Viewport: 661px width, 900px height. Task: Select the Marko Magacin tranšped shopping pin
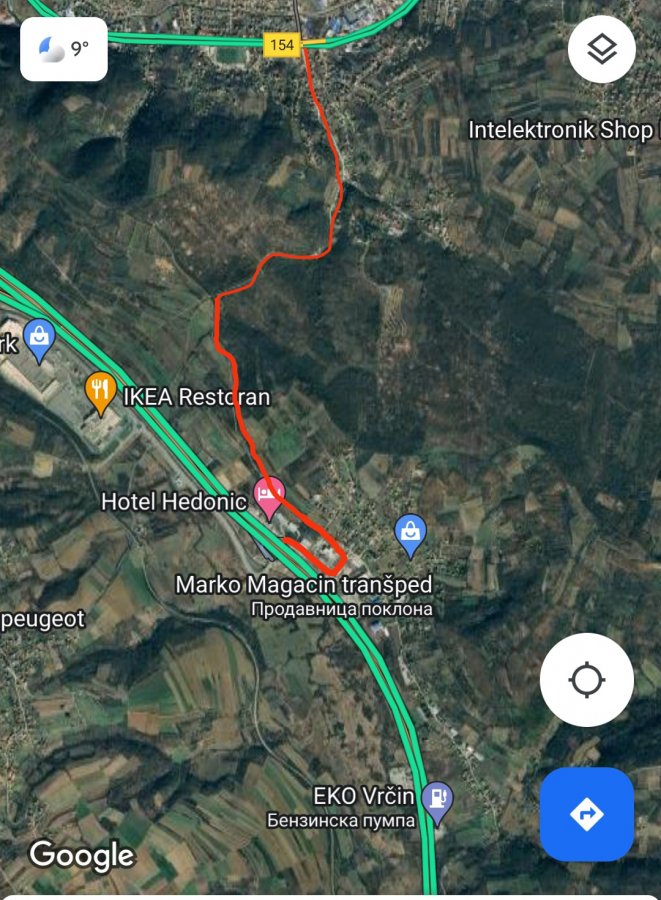pos(410,534)
